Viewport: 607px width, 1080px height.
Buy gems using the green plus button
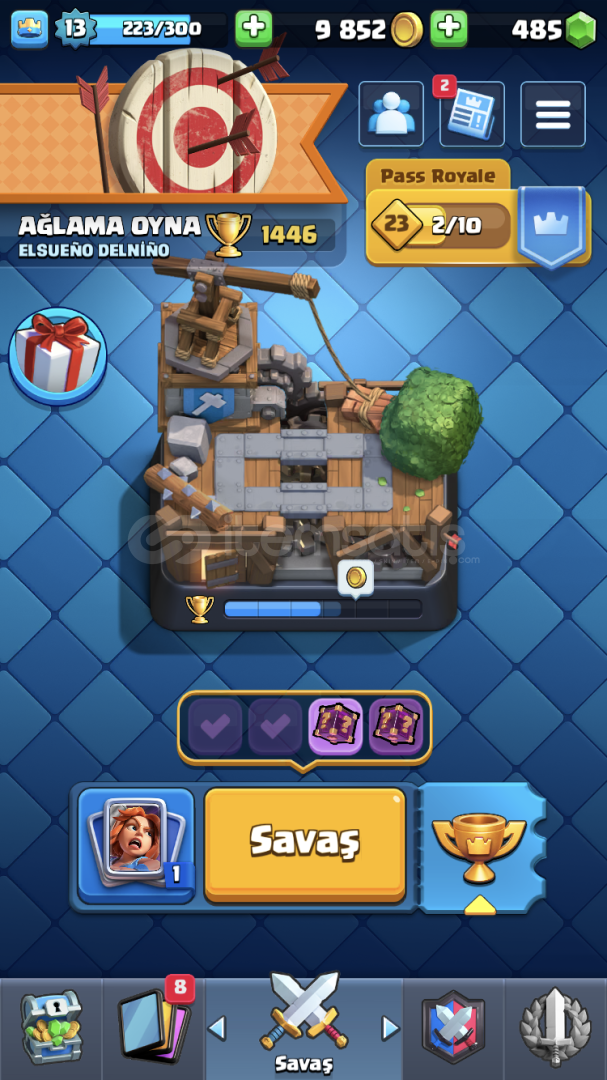pos(449,28)
